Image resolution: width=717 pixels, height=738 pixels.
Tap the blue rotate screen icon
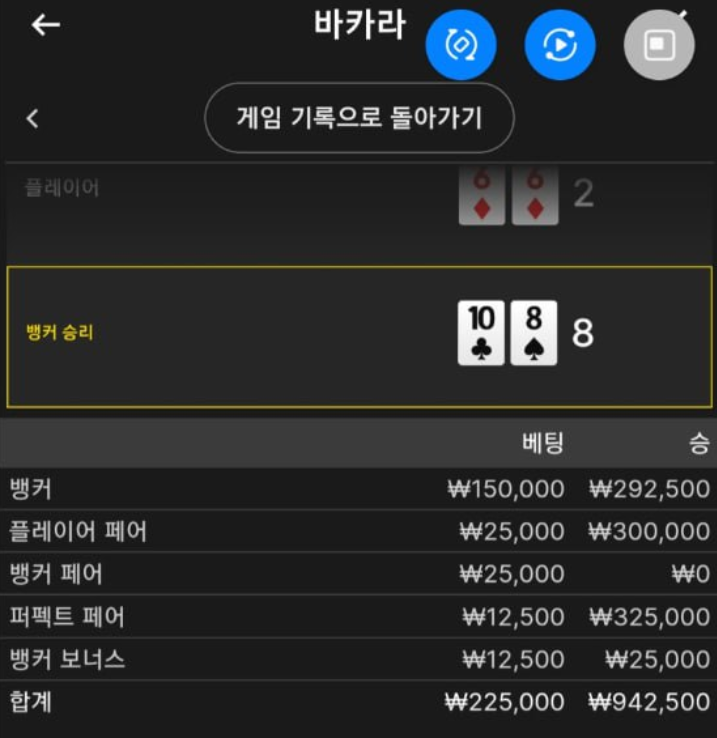(460, 45)
